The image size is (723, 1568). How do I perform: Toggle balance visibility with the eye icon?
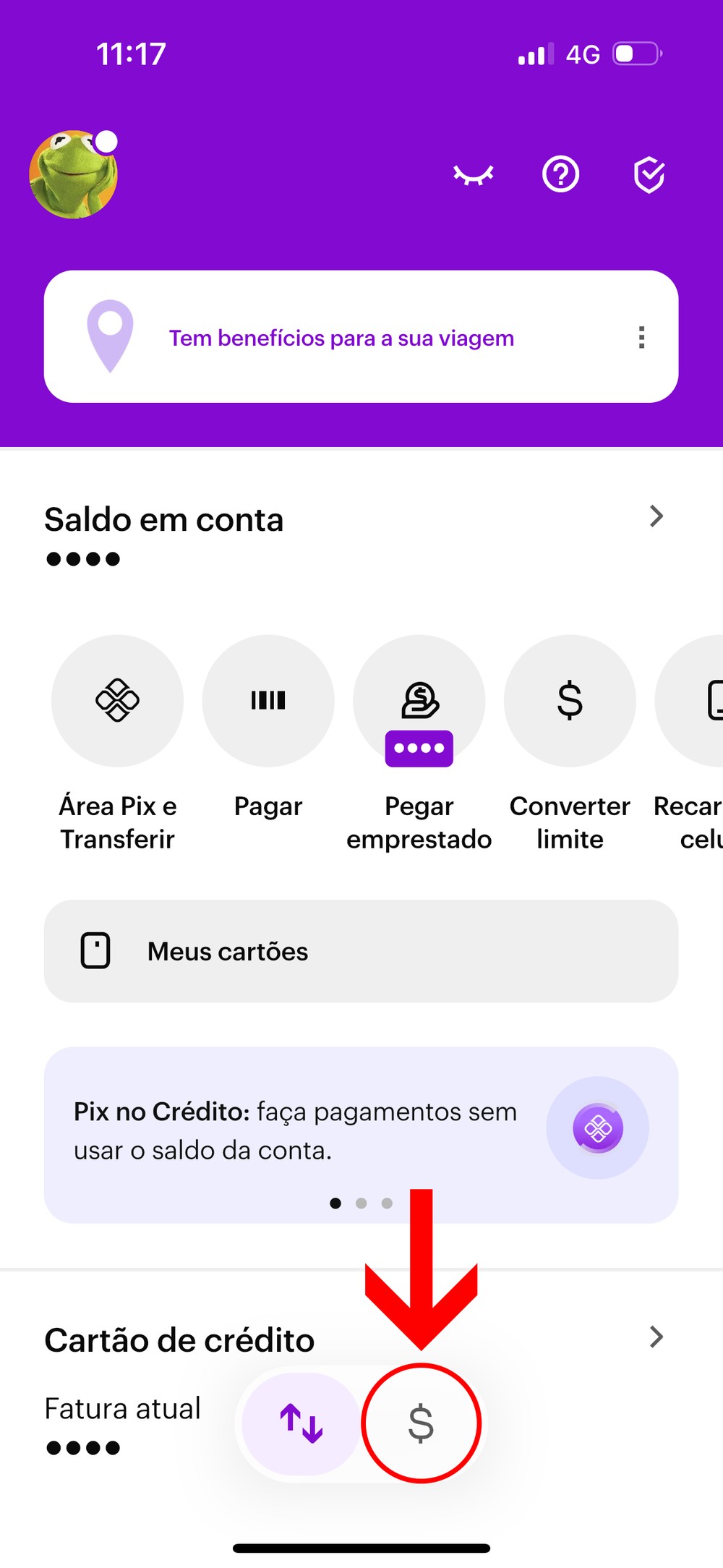(474, 175)
